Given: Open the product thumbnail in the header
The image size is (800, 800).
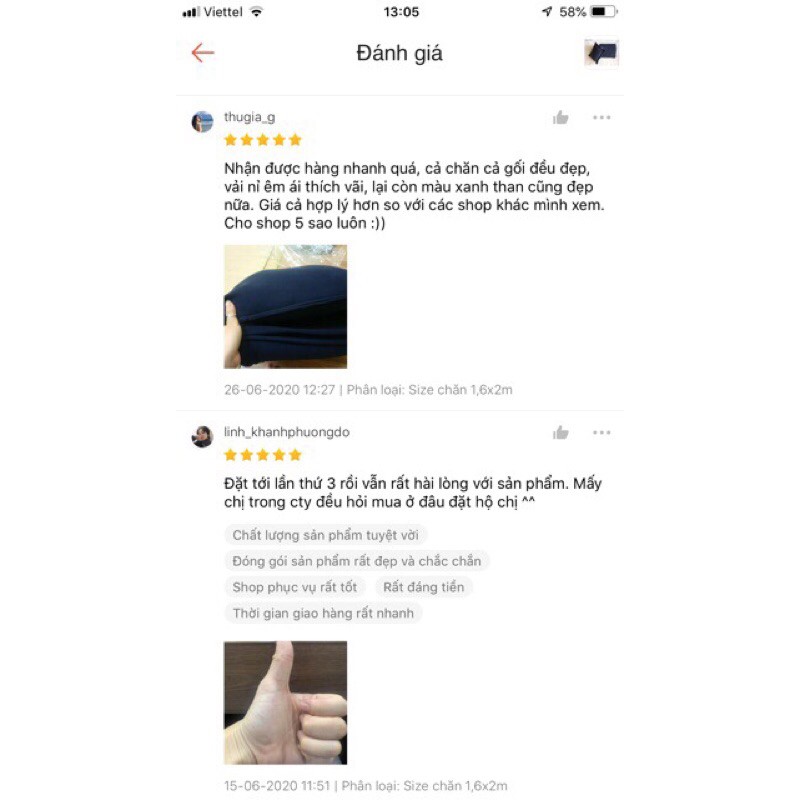Looking at the screenshot, I should click(601, 53).
